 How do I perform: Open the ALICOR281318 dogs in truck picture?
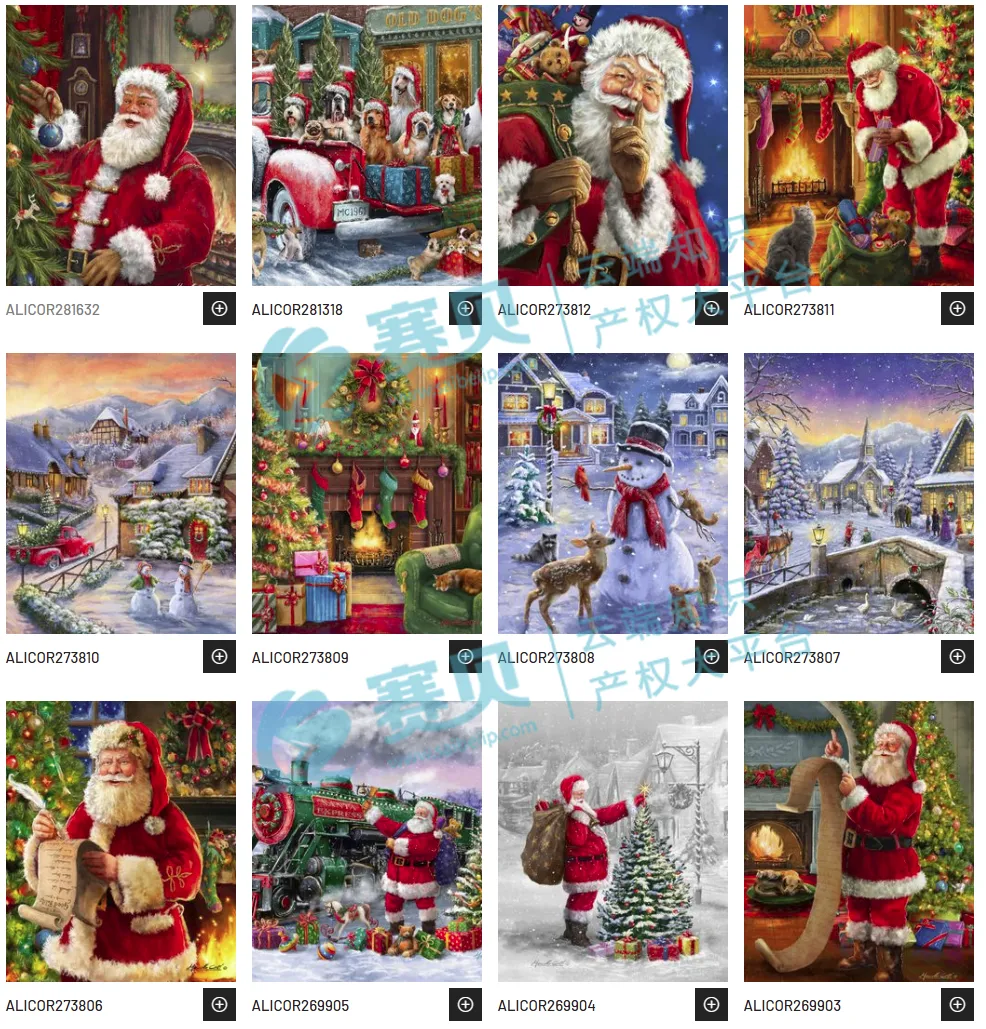[x=366, y=145]
